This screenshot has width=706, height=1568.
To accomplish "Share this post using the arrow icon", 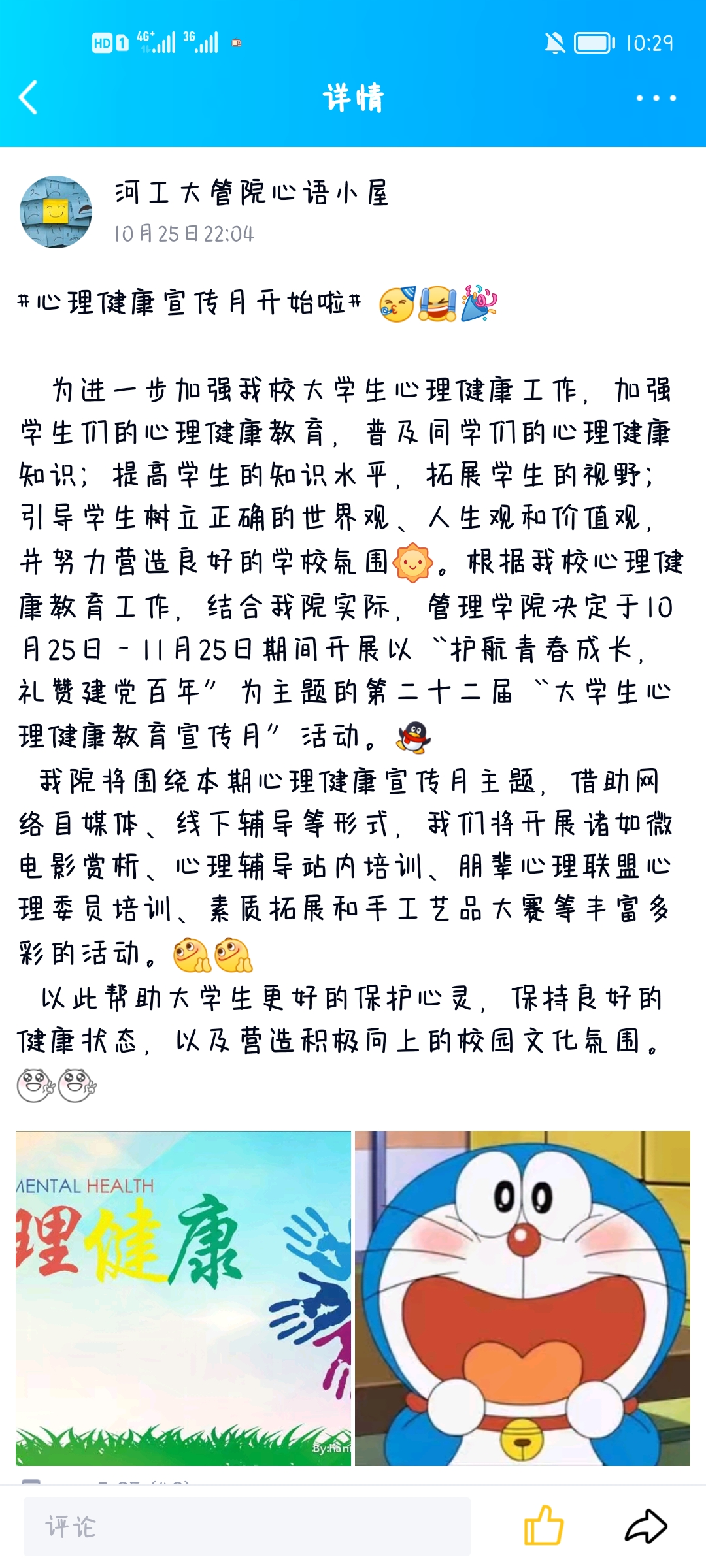I will click(x=646, y=1526).
